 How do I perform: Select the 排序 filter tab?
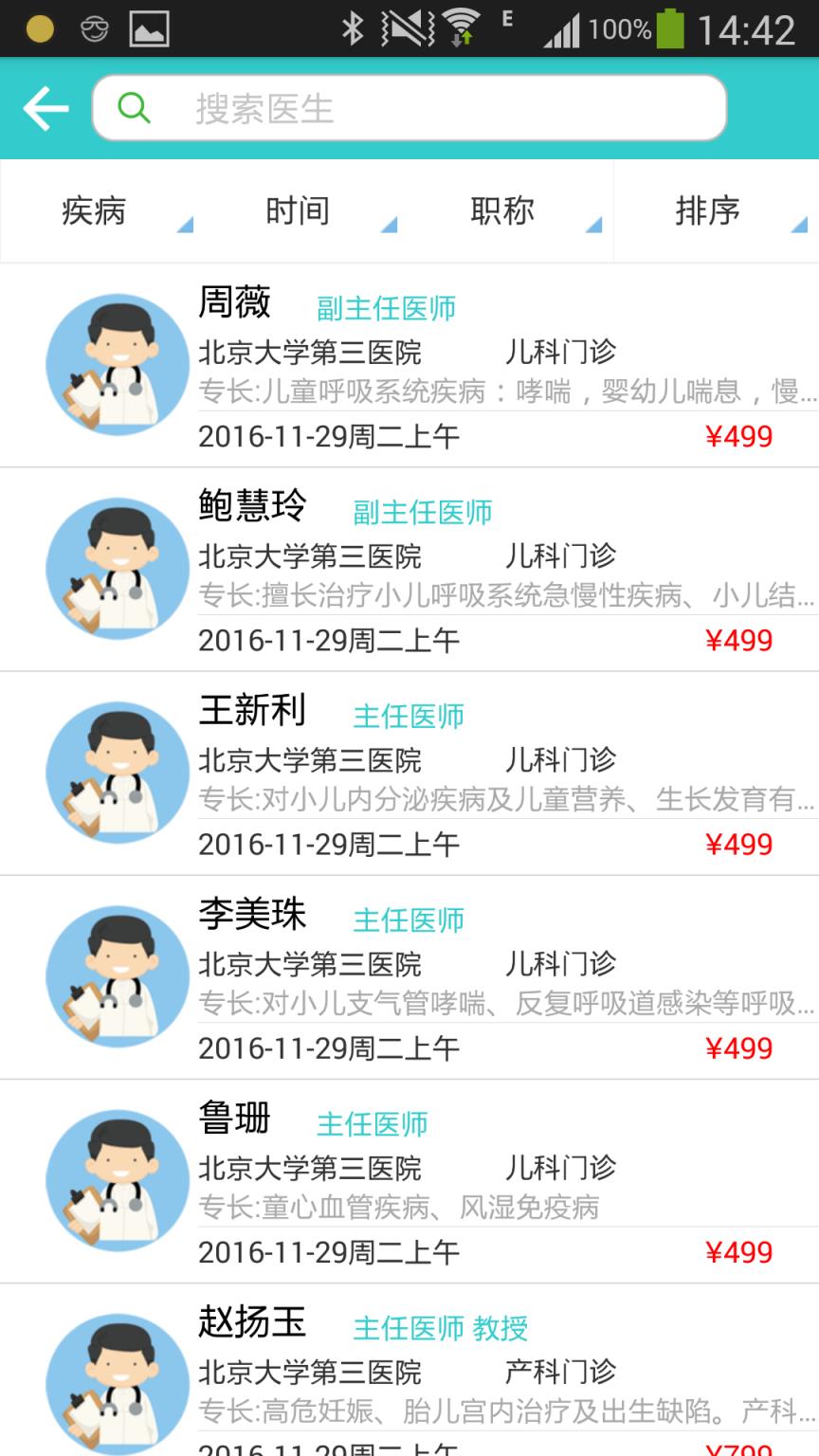point(706,210)
